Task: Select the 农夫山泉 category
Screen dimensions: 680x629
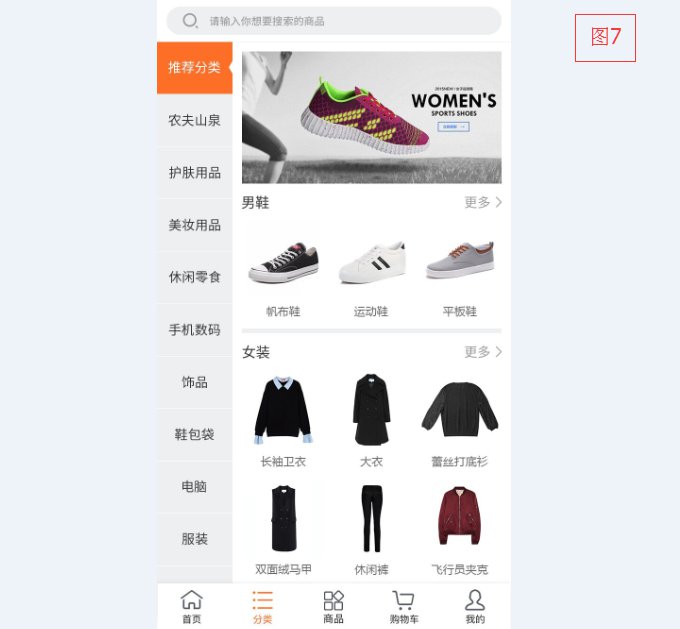Action: (x=194, y=120)
